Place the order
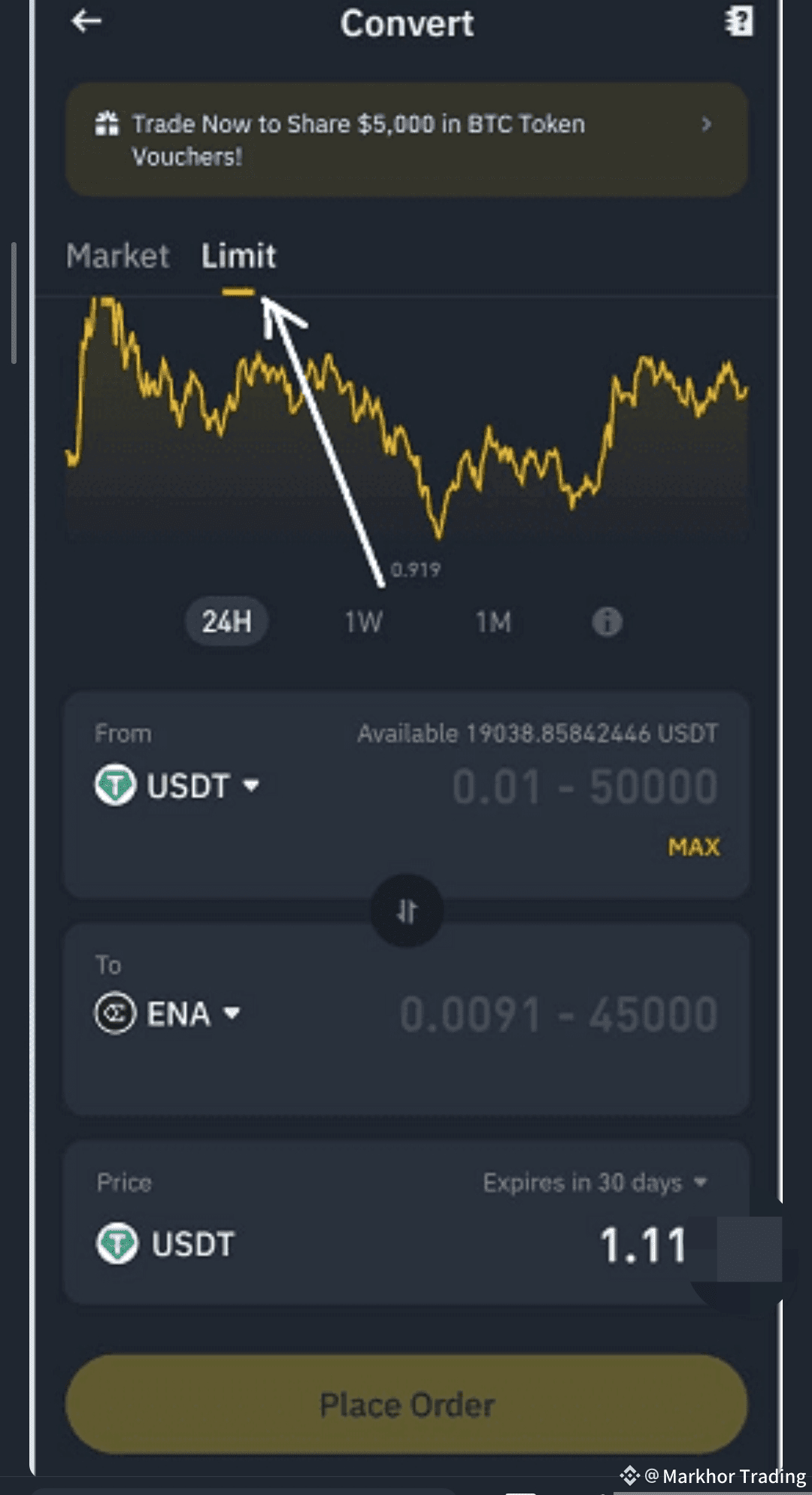Image resolution: width=812 pixels, height=1495 pixels. click(x=406, y=1405)
